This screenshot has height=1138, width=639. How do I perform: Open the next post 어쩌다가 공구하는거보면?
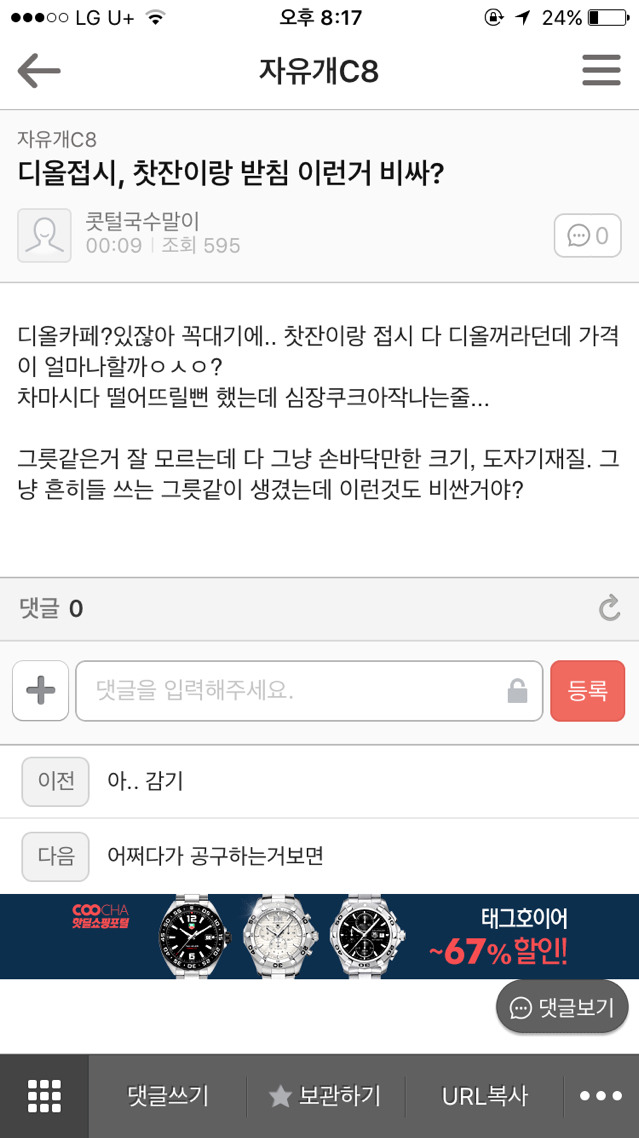pos(215,856)
